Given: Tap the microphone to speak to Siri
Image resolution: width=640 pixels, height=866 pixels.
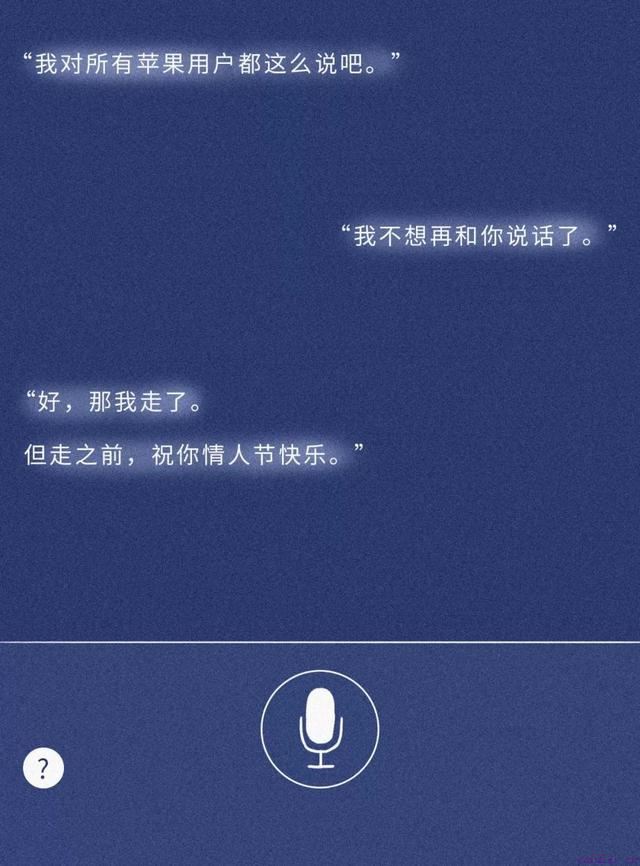Looking at the screenshot, I should tap(319, 728).
